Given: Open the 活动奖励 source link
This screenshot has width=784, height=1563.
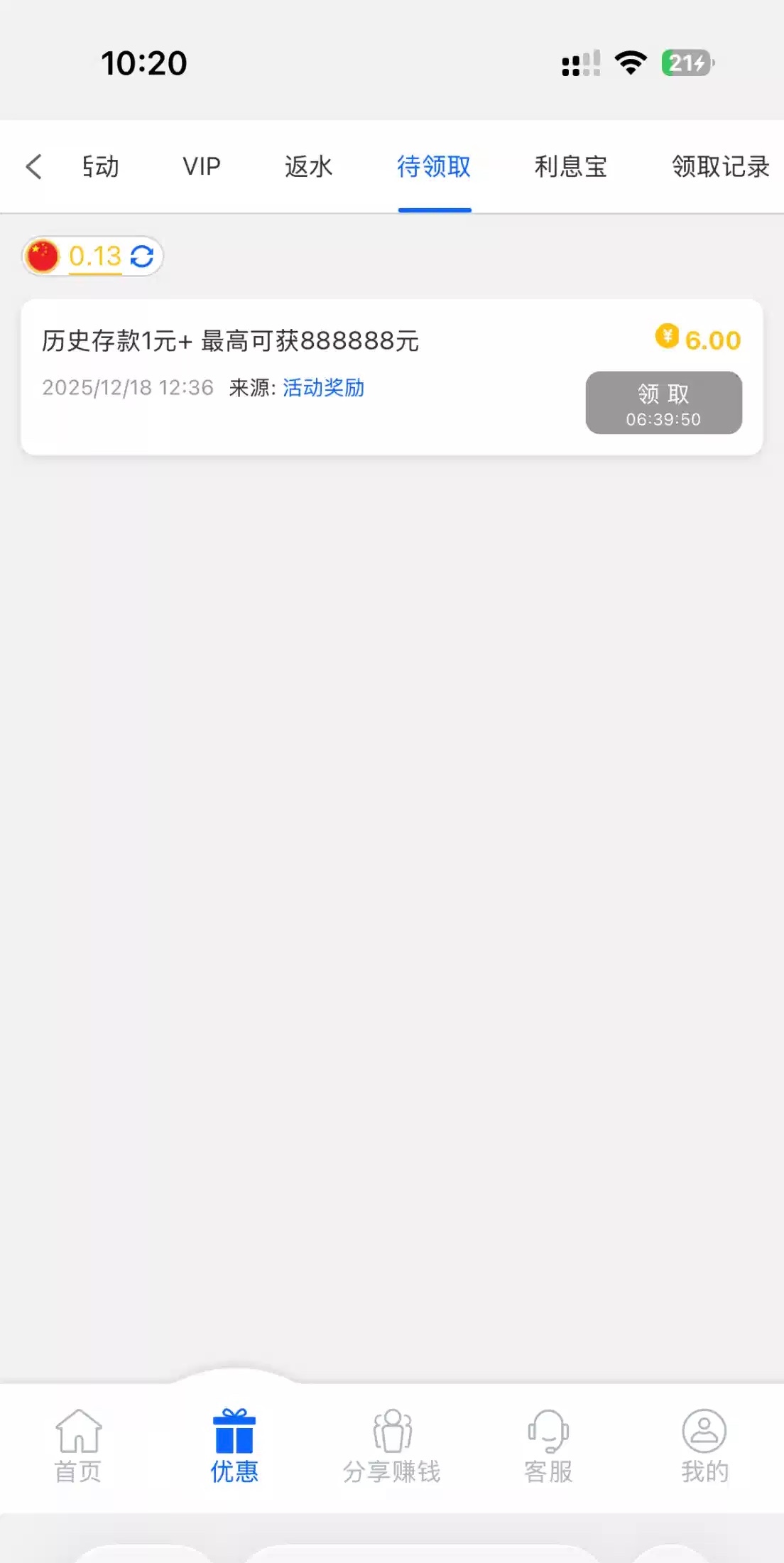Looking at the screenshot, I should tap(323, 388).
